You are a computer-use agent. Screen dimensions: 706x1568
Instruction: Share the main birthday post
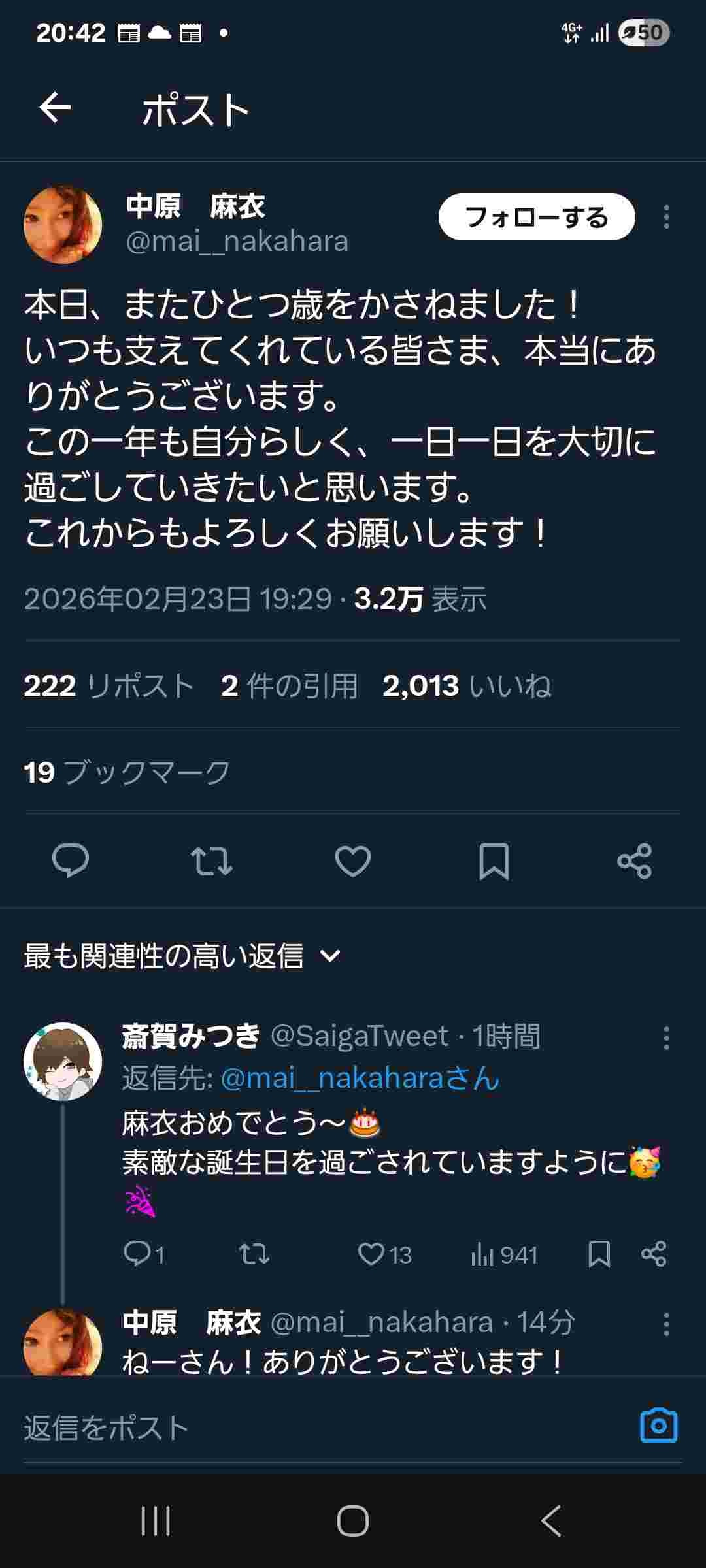coord(635,860)
